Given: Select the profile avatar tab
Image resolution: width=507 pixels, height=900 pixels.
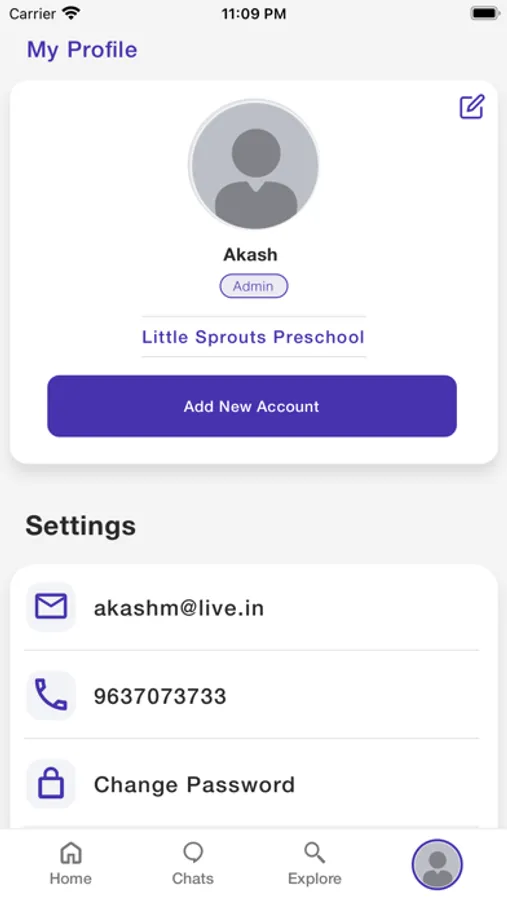Looking at the screenshot, I should (x=437, y=864).
